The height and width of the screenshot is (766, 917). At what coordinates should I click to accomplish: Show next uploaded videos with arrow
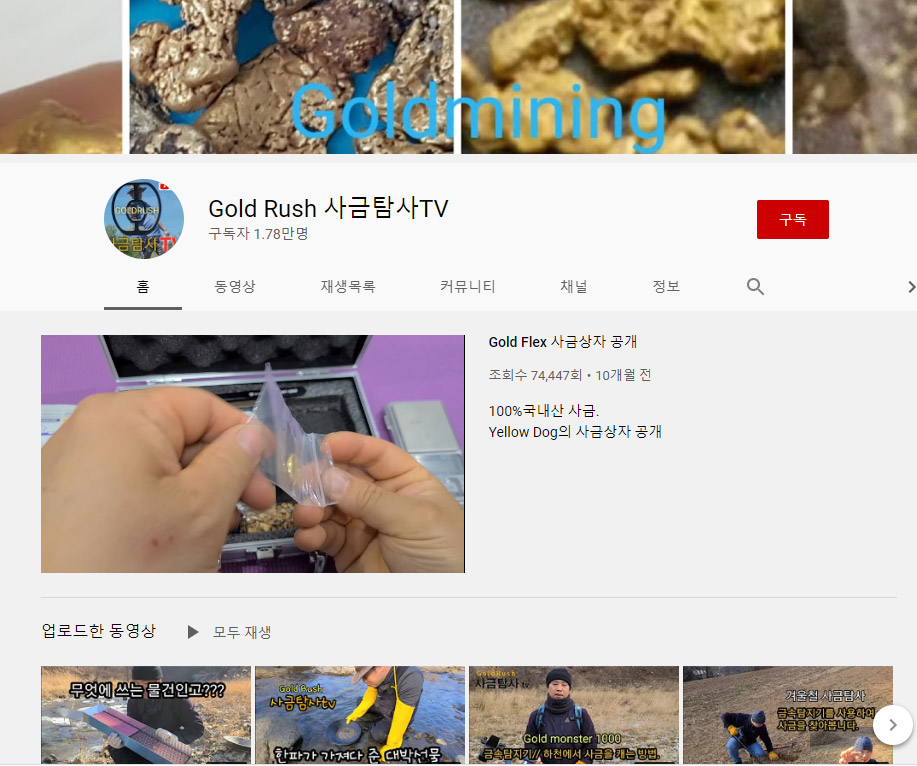click(892, 725)
